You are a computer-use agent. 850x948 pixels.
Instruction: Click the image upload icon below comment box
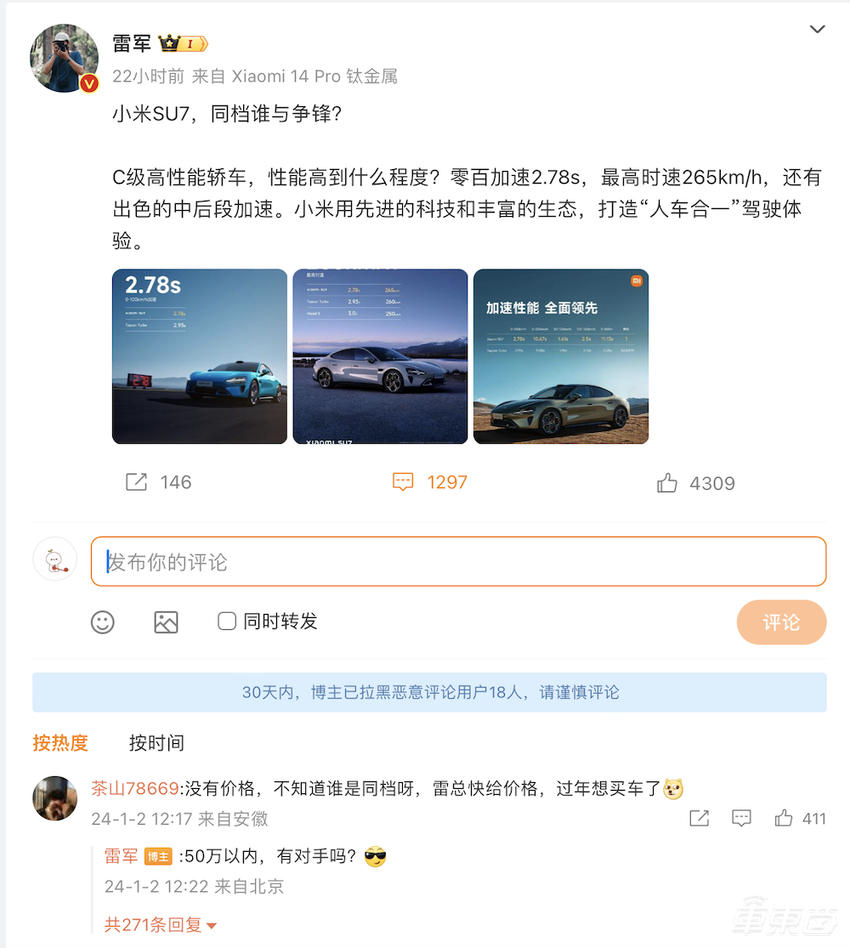(165, 622)
